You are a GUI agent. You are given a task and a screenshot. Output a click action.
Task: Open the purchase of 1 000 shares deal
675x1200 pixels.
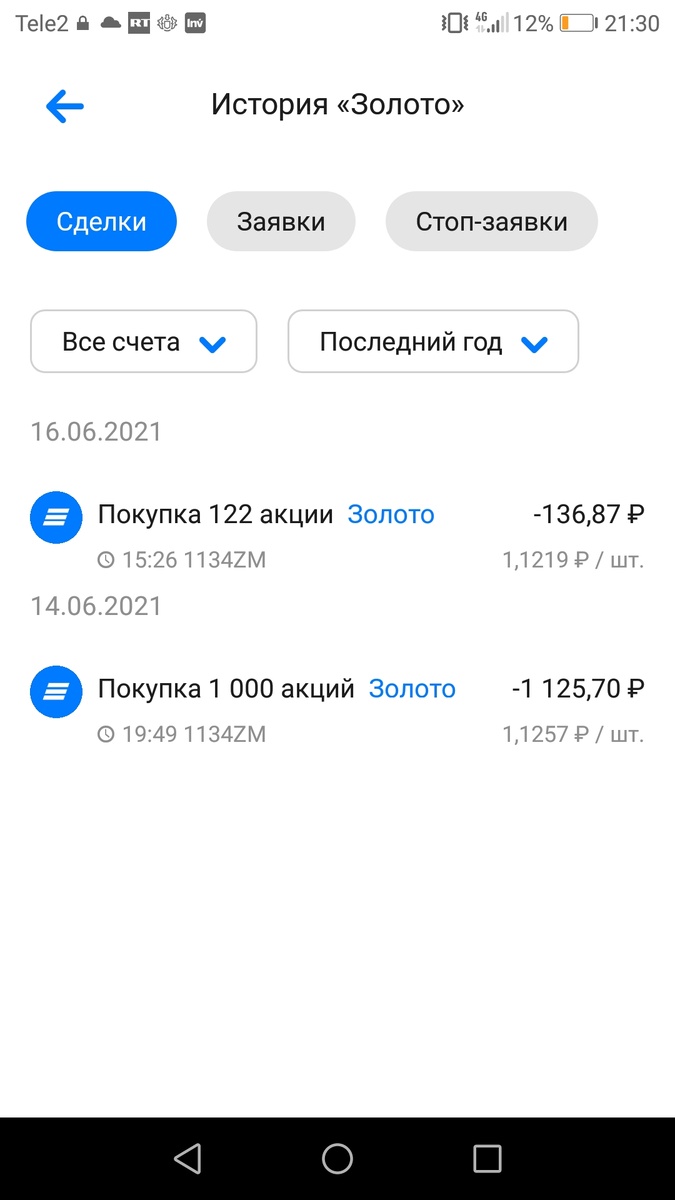pos(226,689)
